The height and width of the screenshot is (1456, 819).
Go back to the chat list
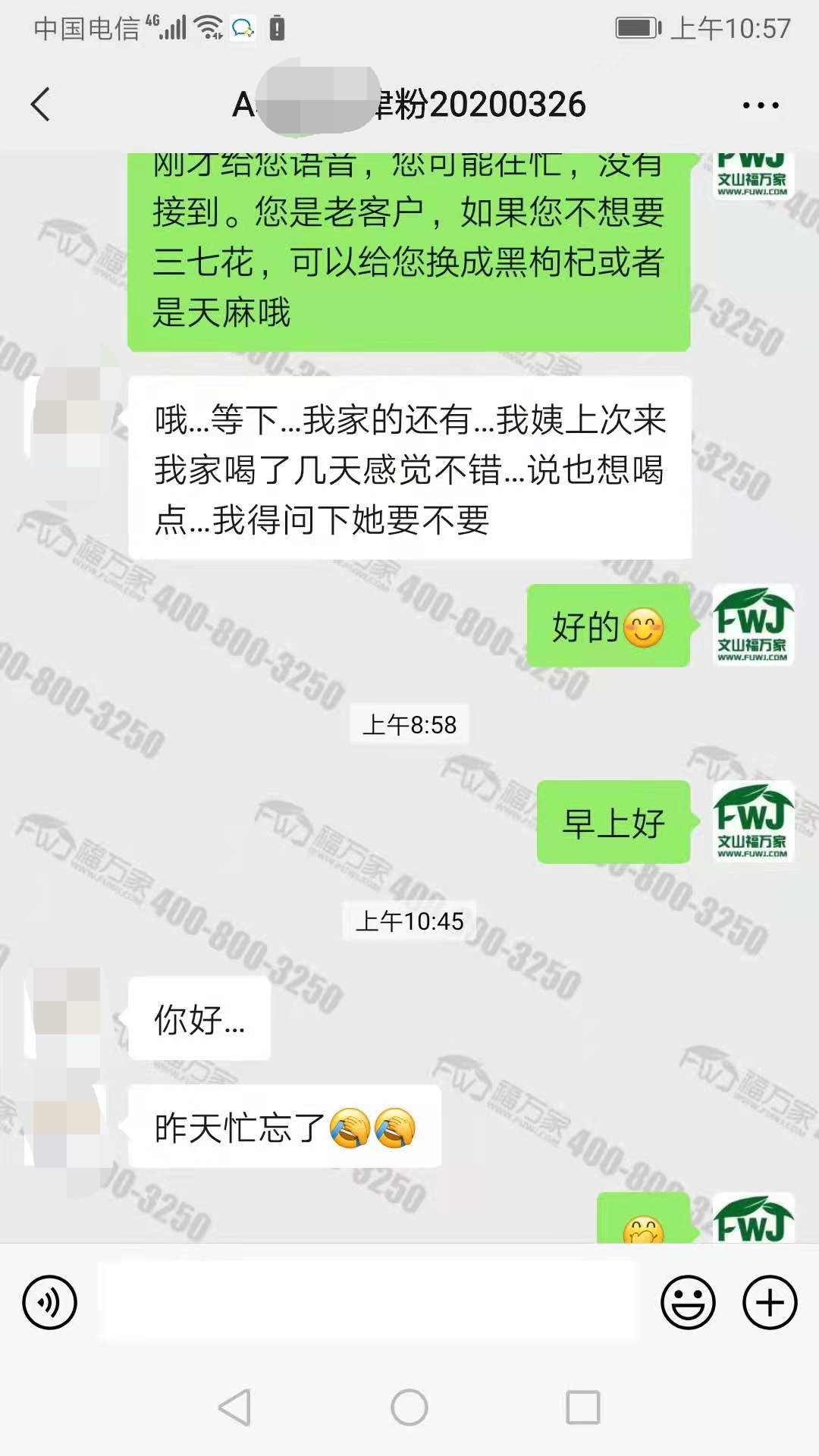point(41,105)
